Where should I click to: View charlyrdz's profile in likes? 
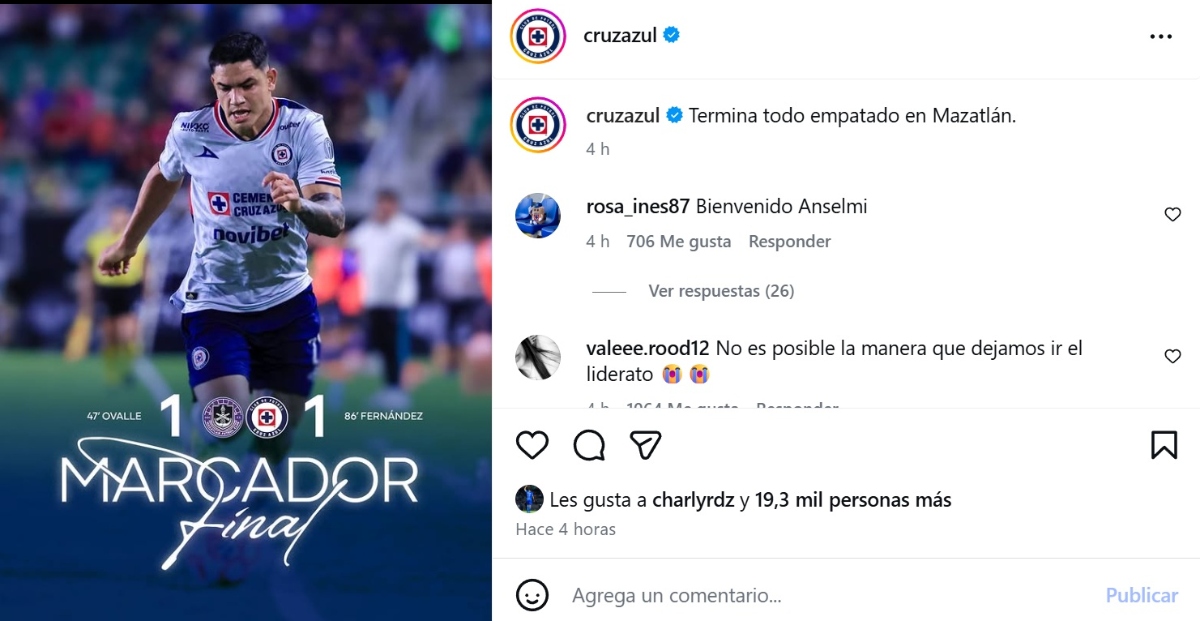point(693,499)
